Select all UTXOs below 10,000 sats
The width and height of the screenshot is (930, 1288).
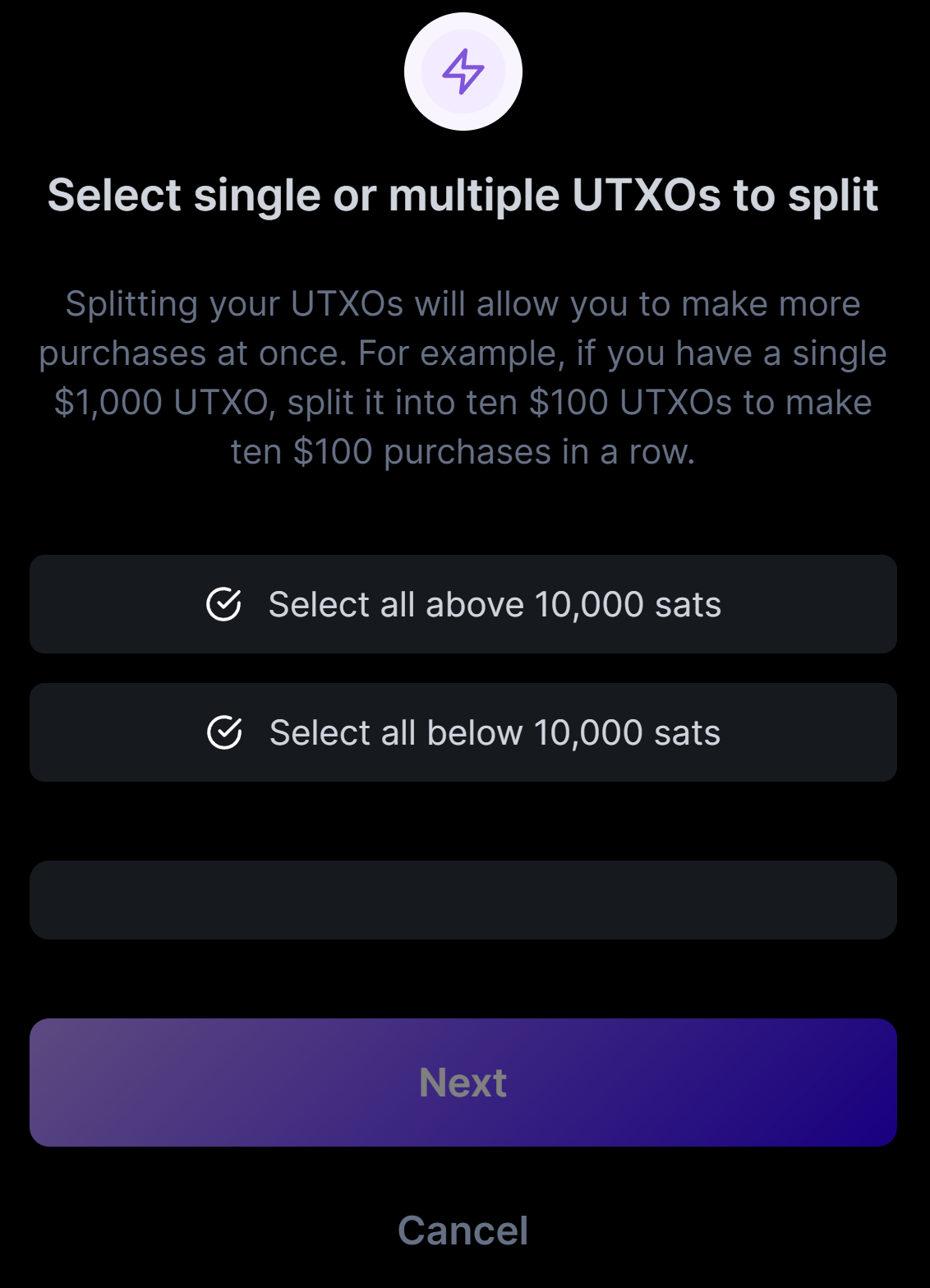(463, 732)
